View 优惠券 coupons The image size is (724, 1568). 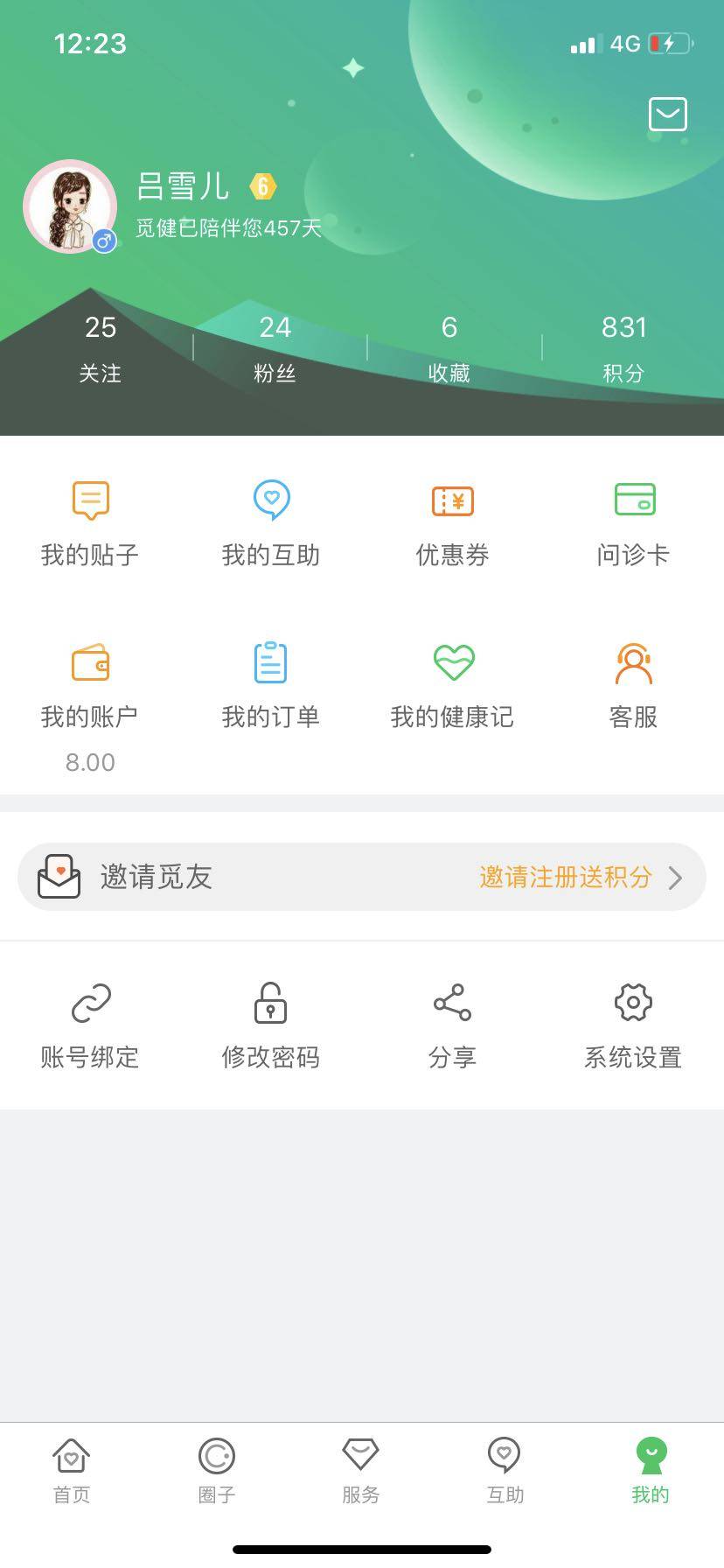coord(452,522)
